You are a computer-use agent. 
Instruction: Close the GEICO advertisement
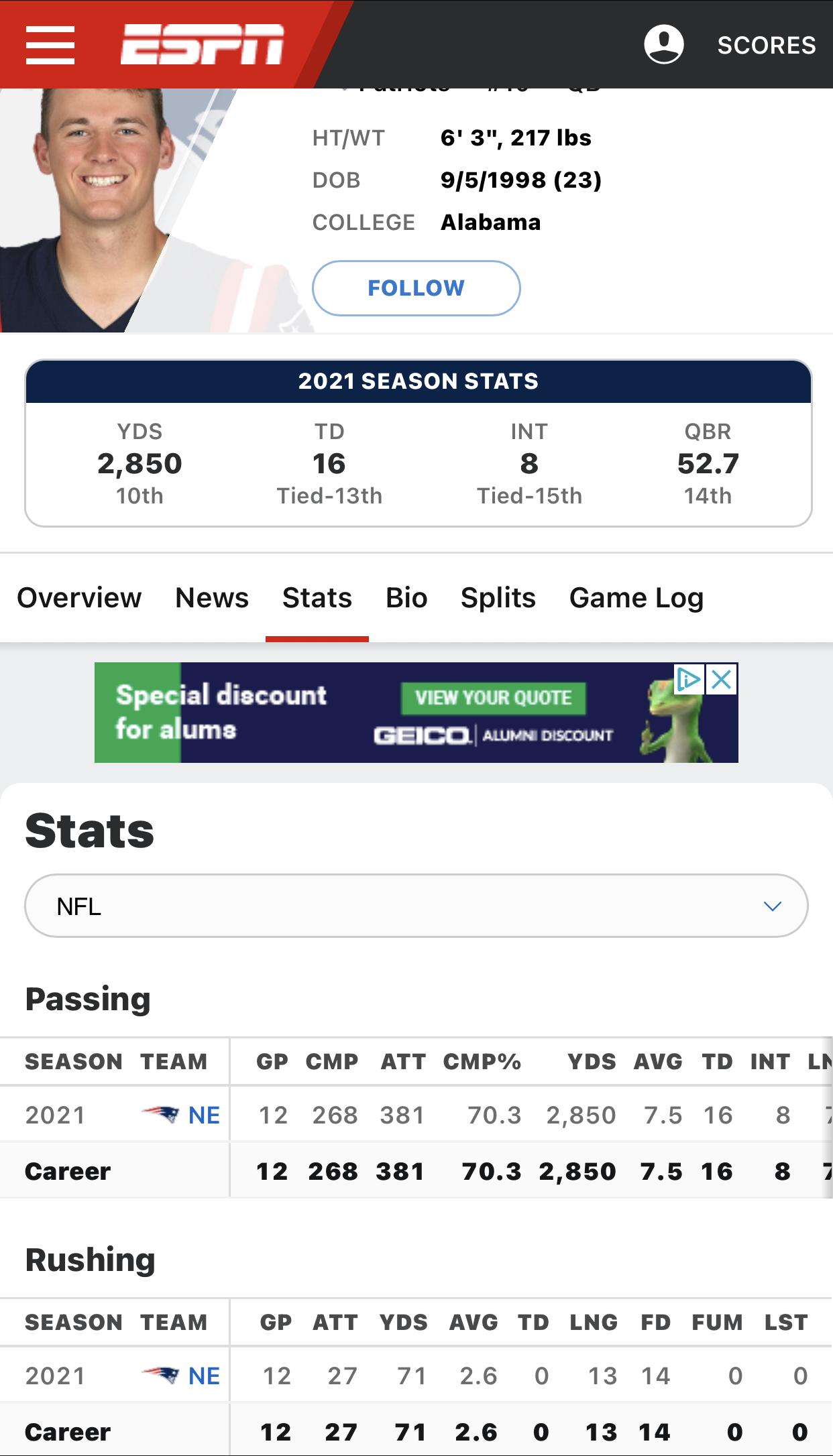click(x=722, y=680)
